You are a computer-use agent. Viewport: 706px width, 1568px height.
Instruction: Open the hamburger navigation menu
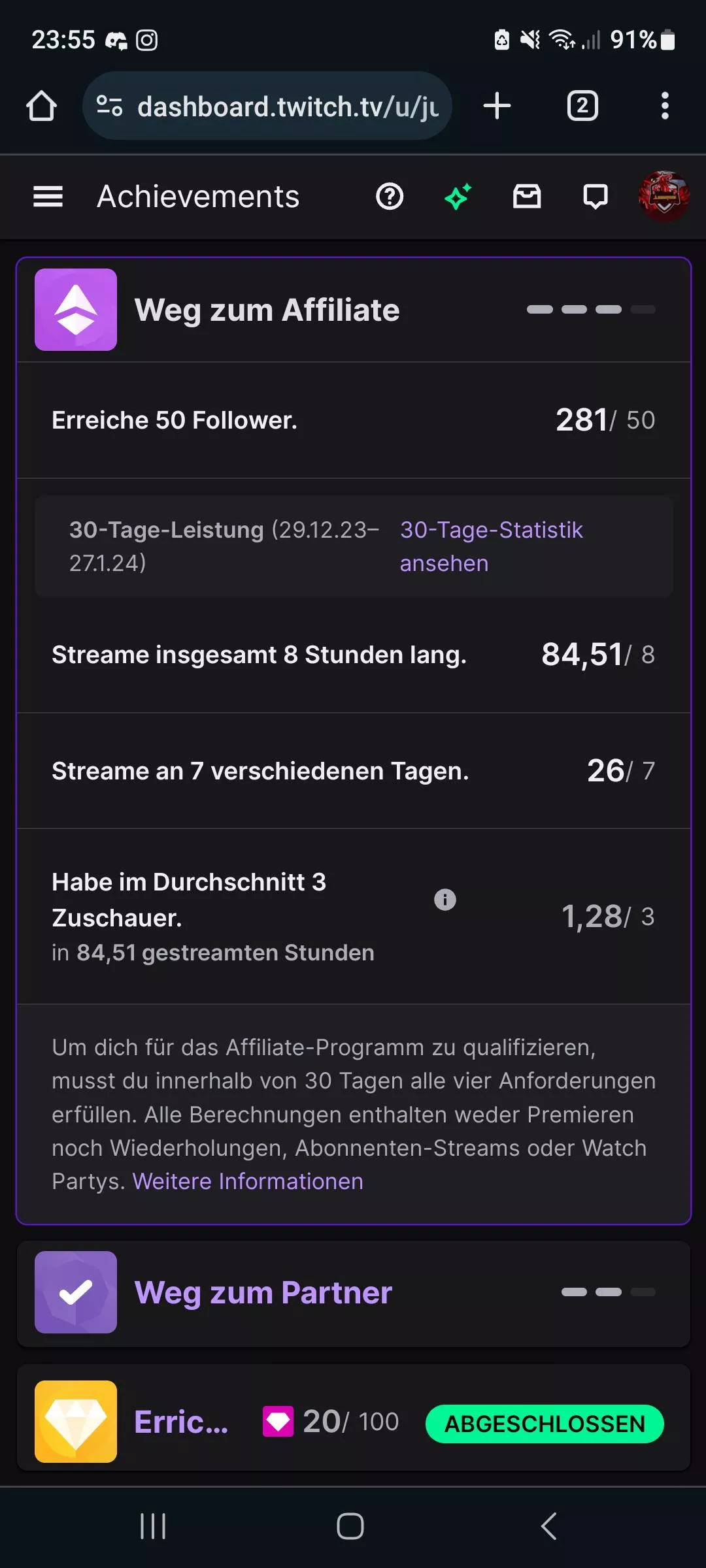click(x=48, y=197)
